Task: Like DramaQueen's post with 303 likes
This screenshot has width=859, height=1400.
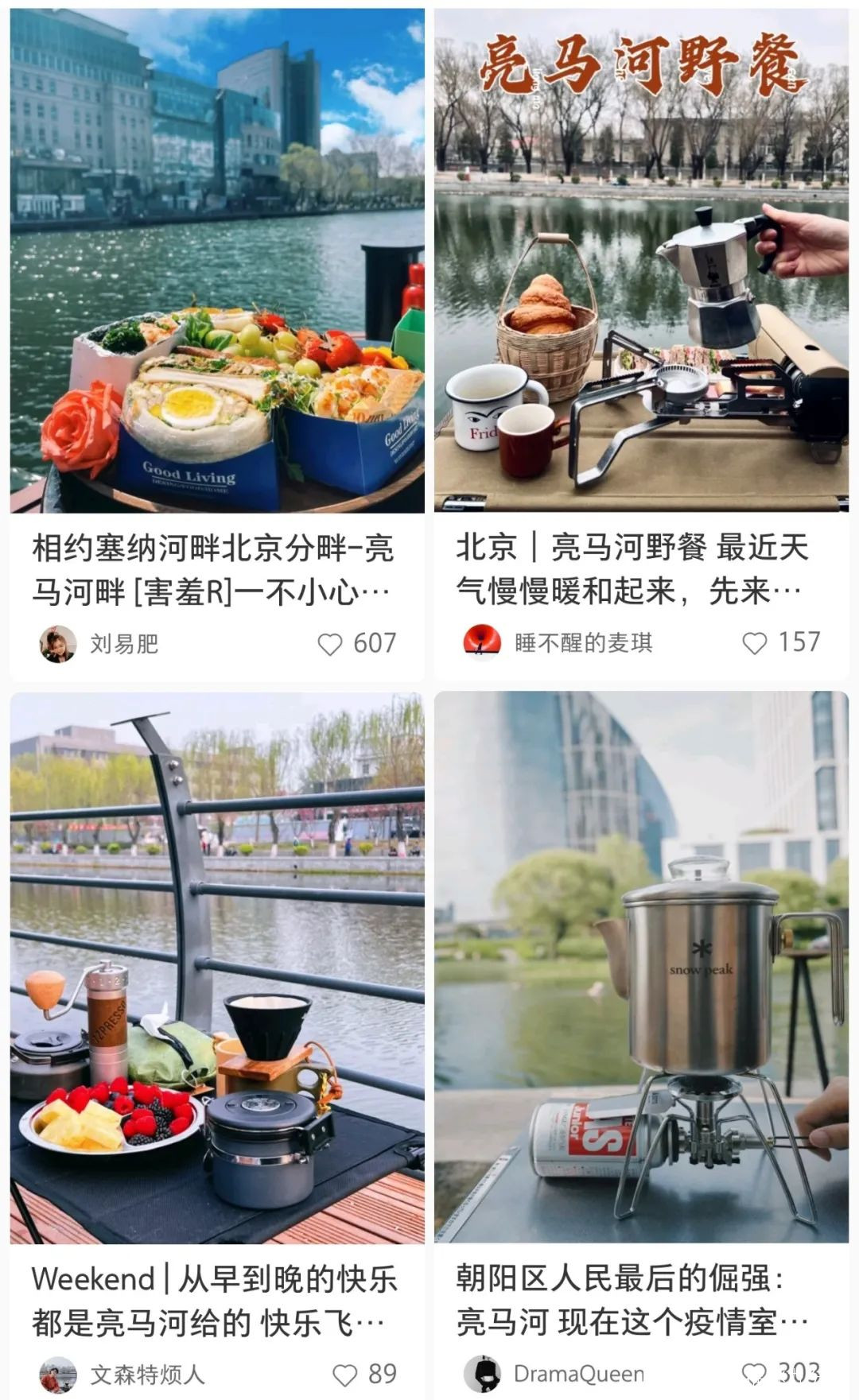Action: [x=754, y=1373]
